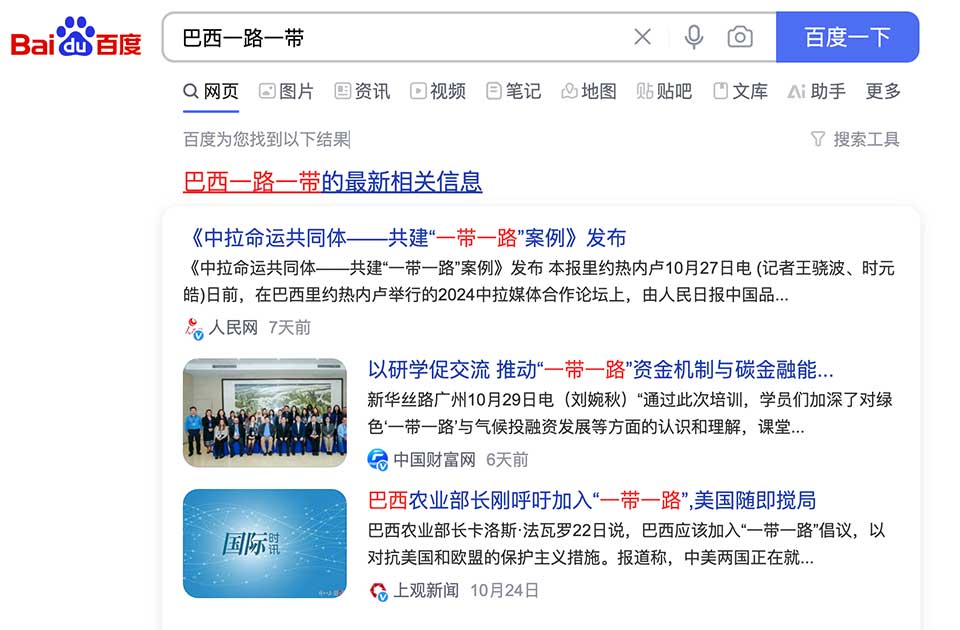The image size is (960, 630).
Task: Expand the 更多 search categories
Action: (x=883, y=91)
